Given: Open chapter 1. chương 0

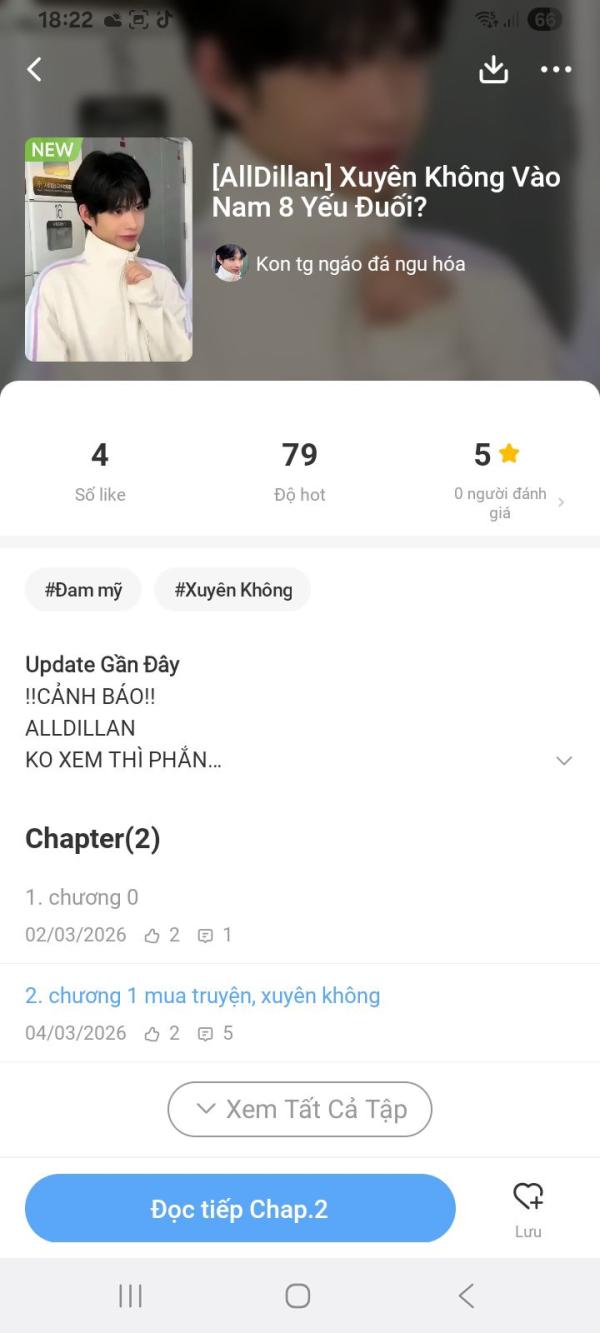Looking at the screenshot, I should [82, 897].
